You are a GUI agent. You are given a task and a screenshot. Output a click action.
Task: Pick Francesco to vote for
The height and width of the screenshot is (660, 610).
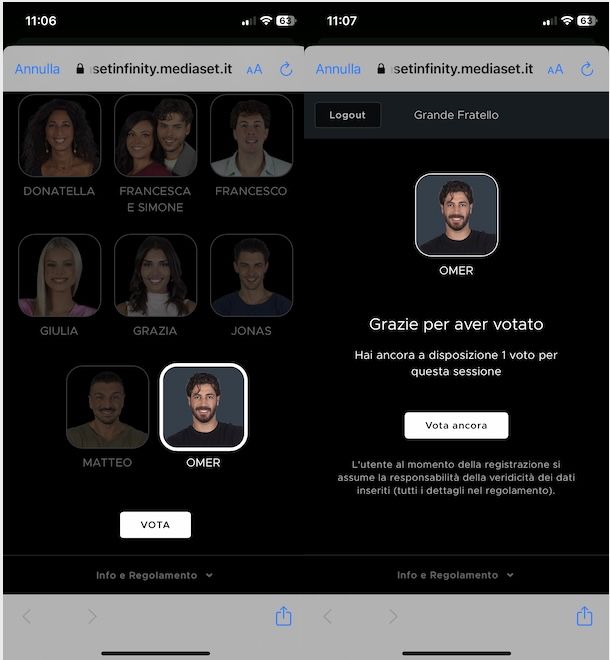point(251,136)
